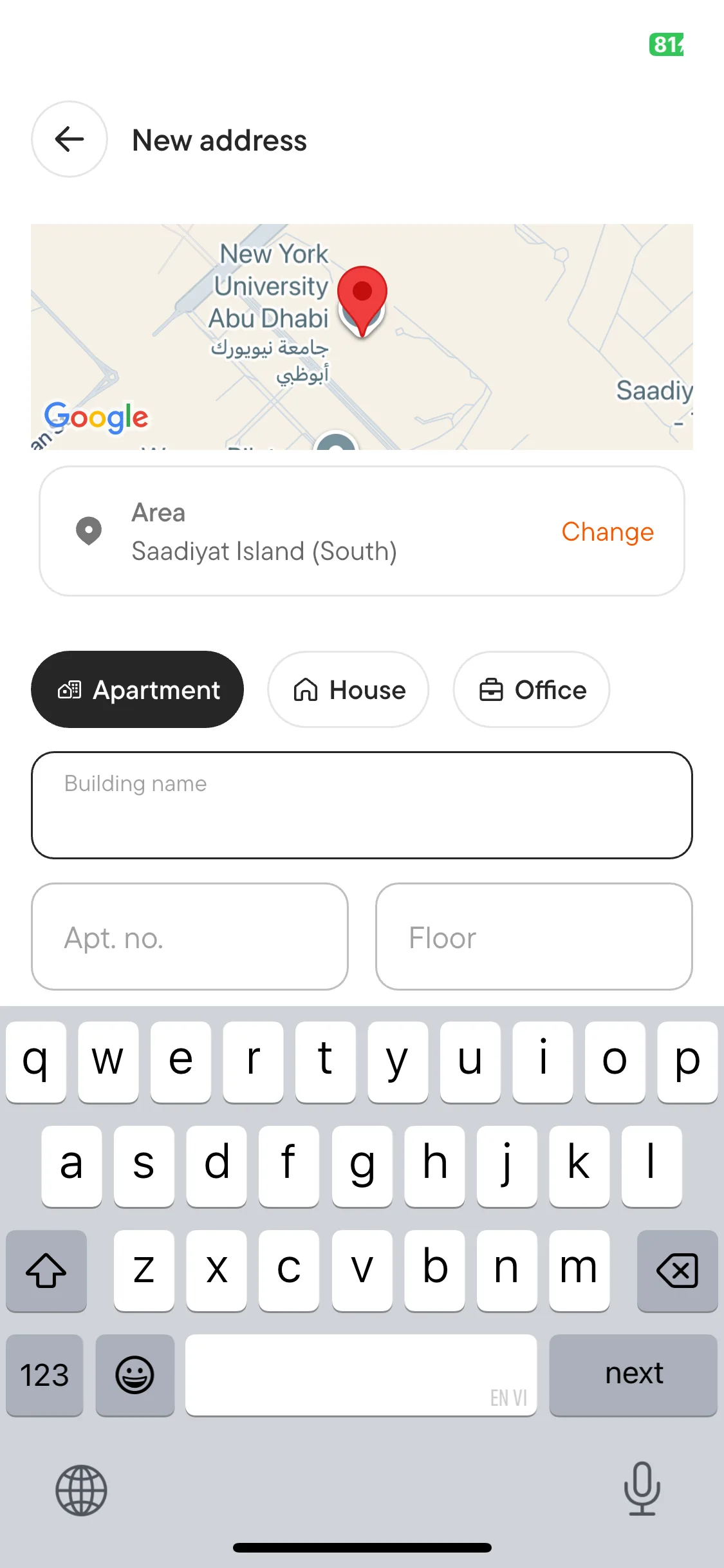Start voice dictation with the microphone

tap(642, 1489)
